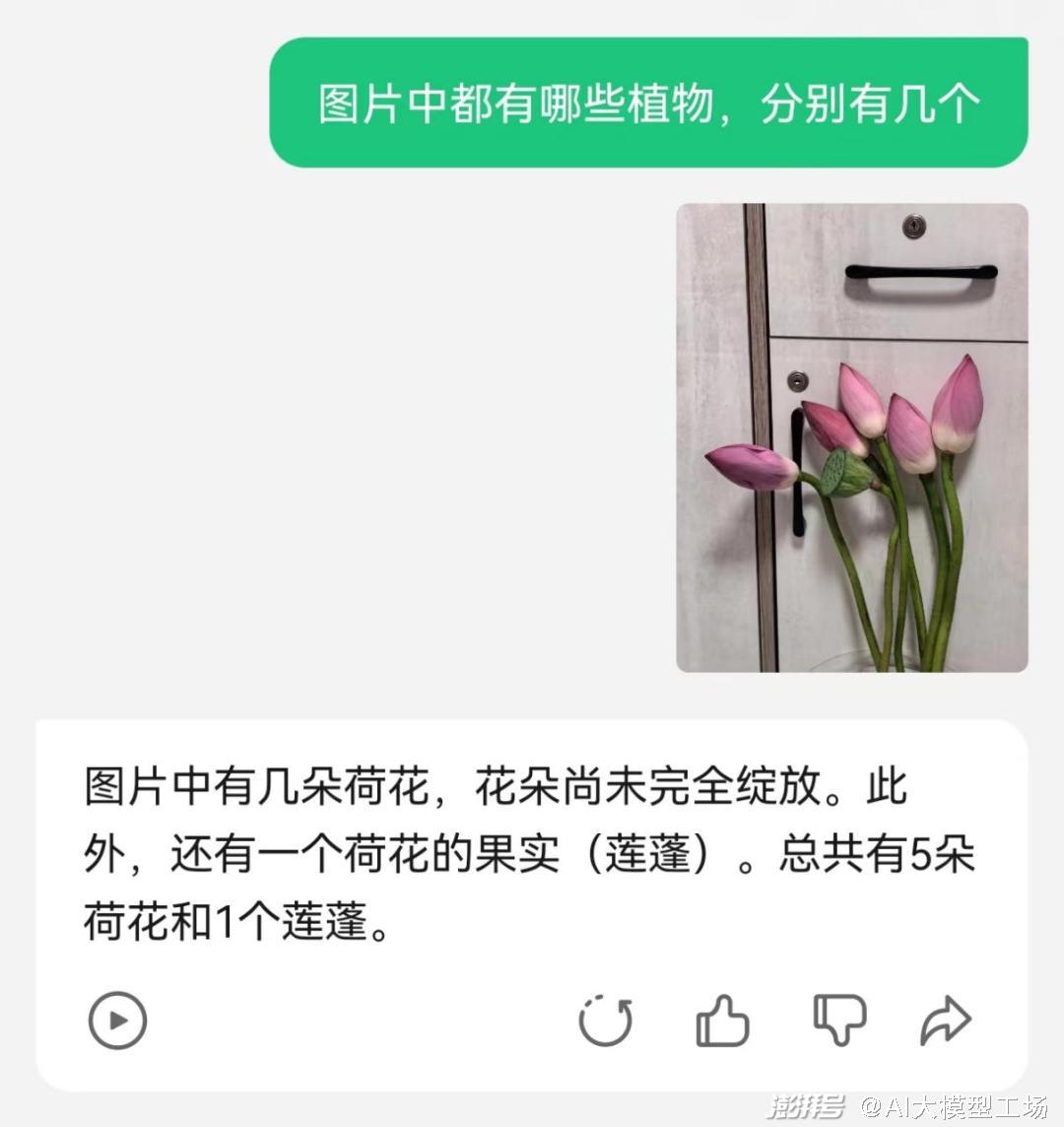1064x1127 pixels.
Task: Open the sent lotus flower photo
Action: tap(852, 437)
